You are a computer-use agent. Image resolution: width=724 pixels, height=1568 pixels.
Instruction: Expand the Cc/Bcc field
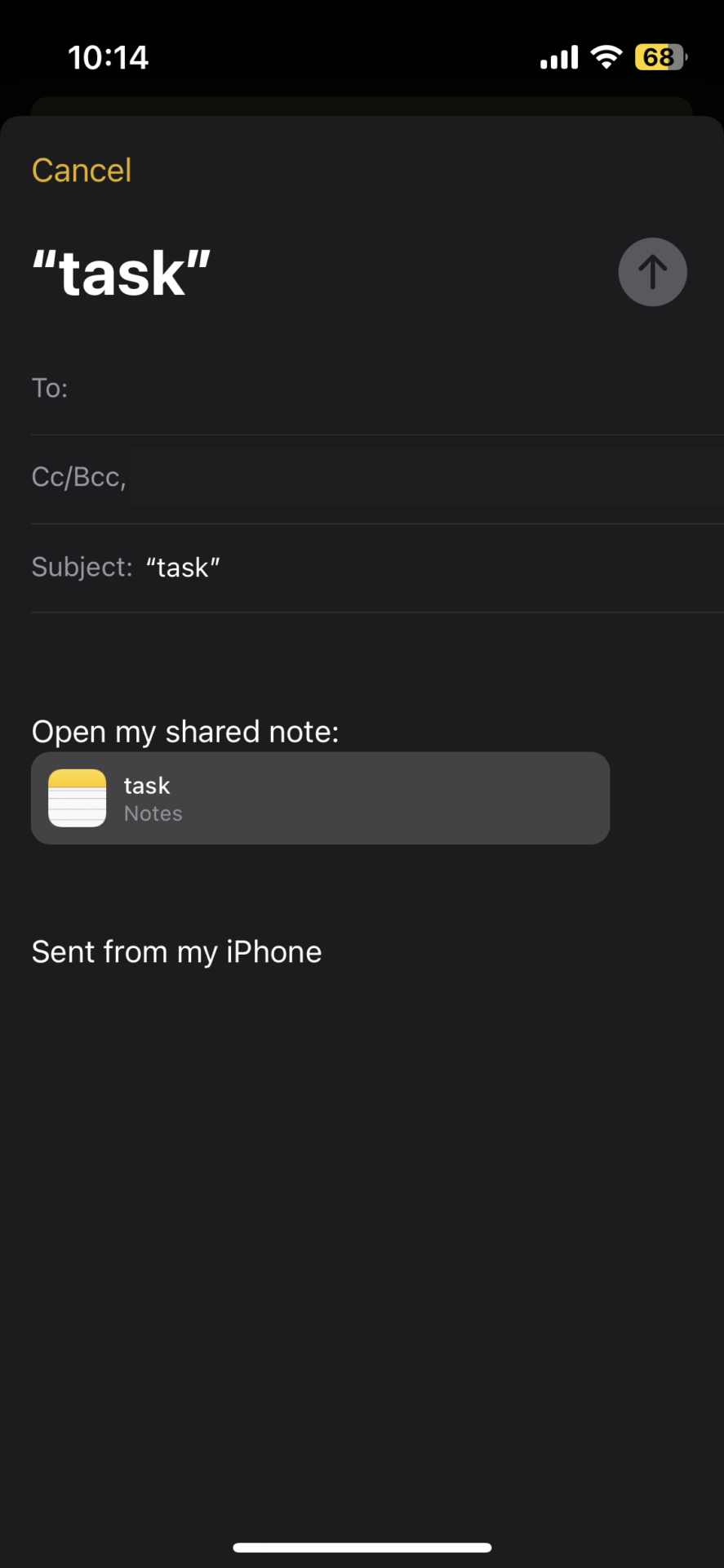(79, 476)
